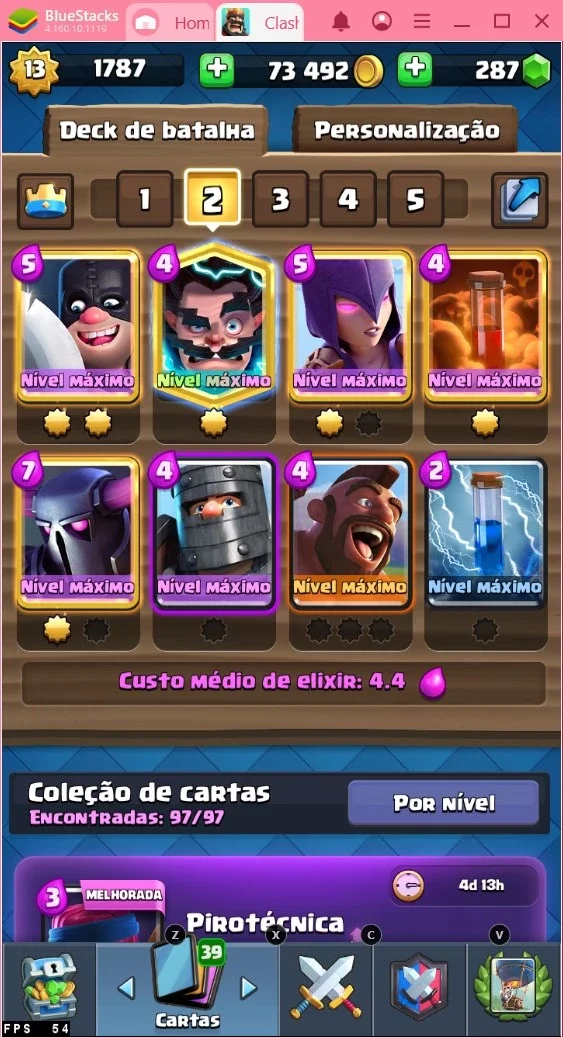563x1037 pixels.
Task: Select deck slot 4
Action: pyautogui.click(x=348, y=198)
